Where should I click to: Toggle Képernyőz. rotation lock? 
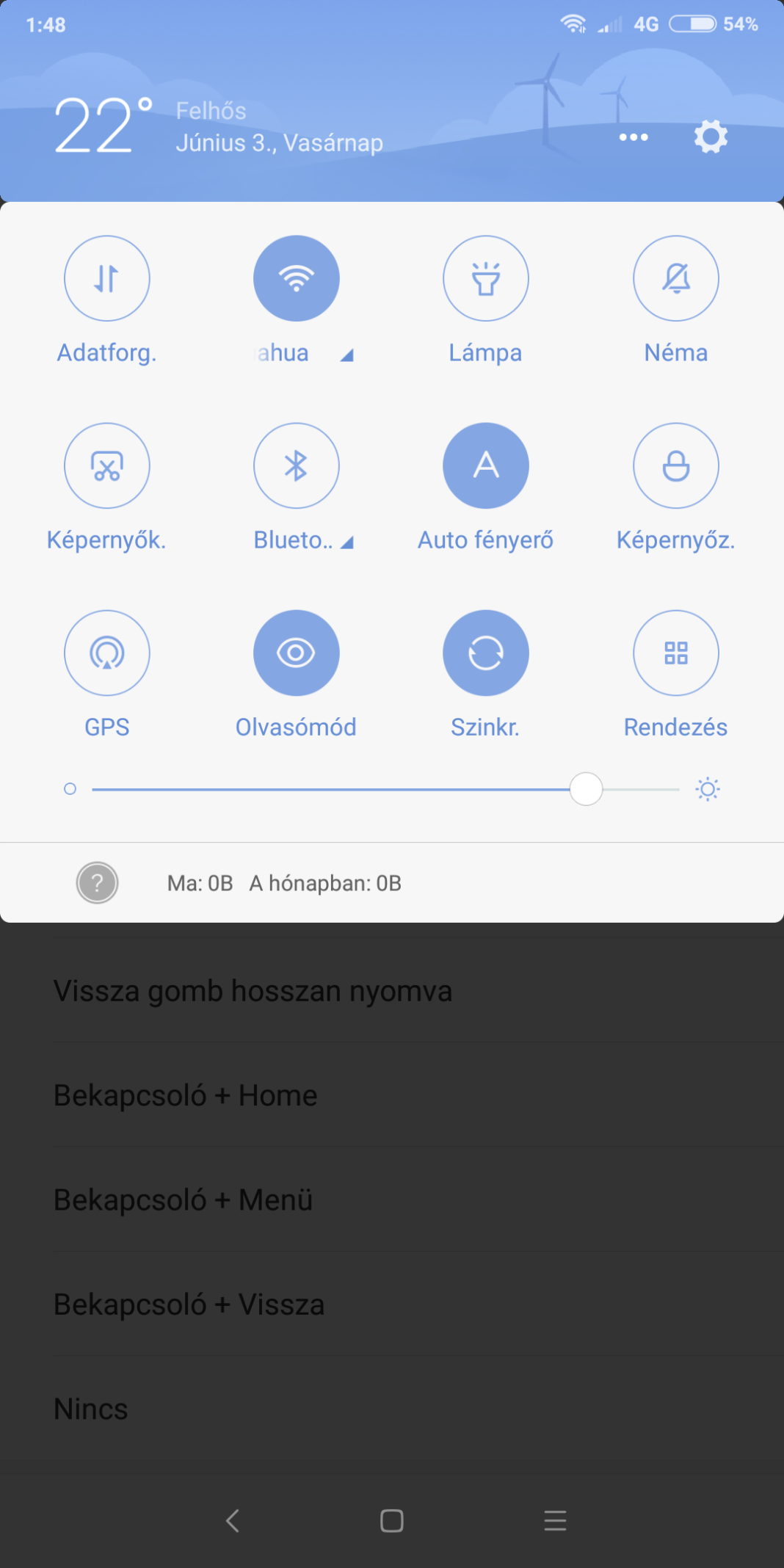click(675, 465)
